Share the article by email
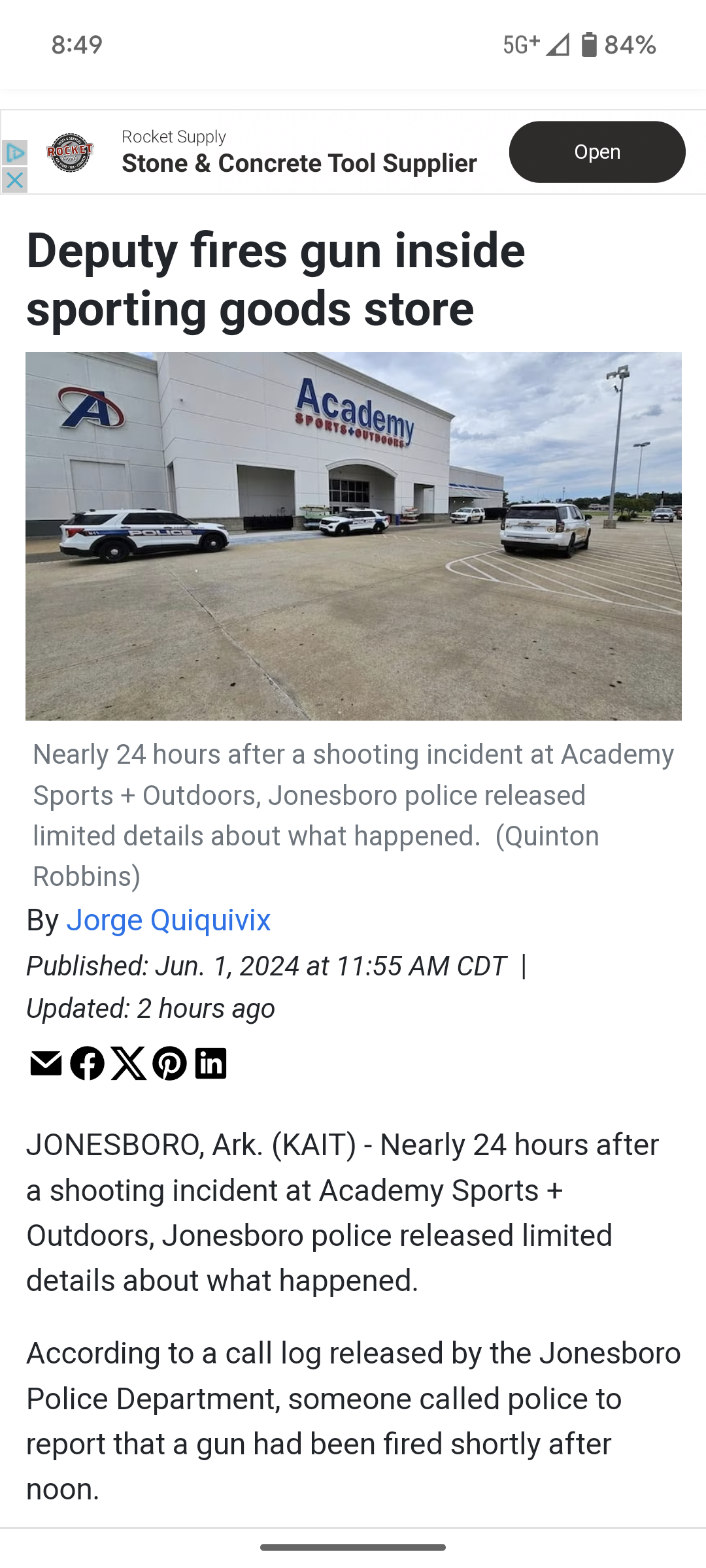706x1568 pixels. pyautogui.click(x=46, y=1063)
